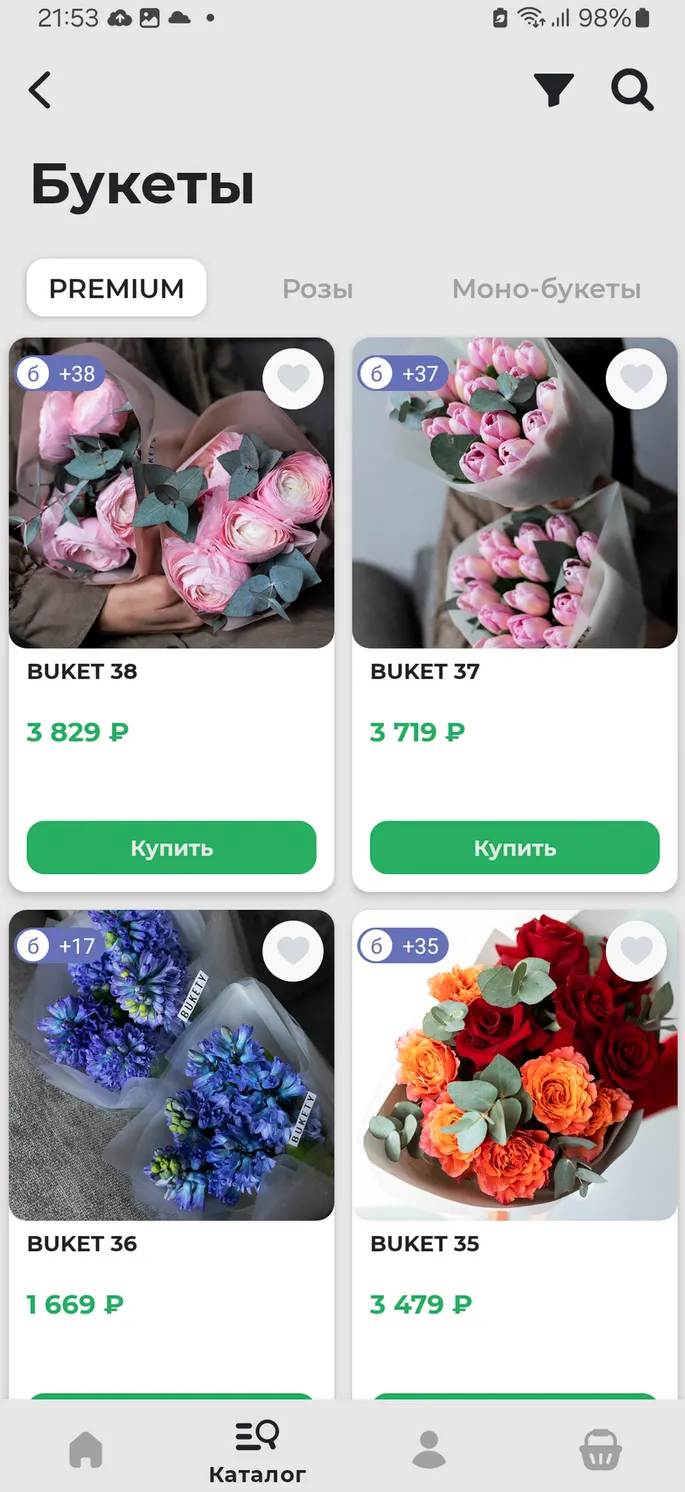Open the profile tab in bottom bar
Image resolution: width=685 pixels, height=1492 pixels.
pos(429,1449)
